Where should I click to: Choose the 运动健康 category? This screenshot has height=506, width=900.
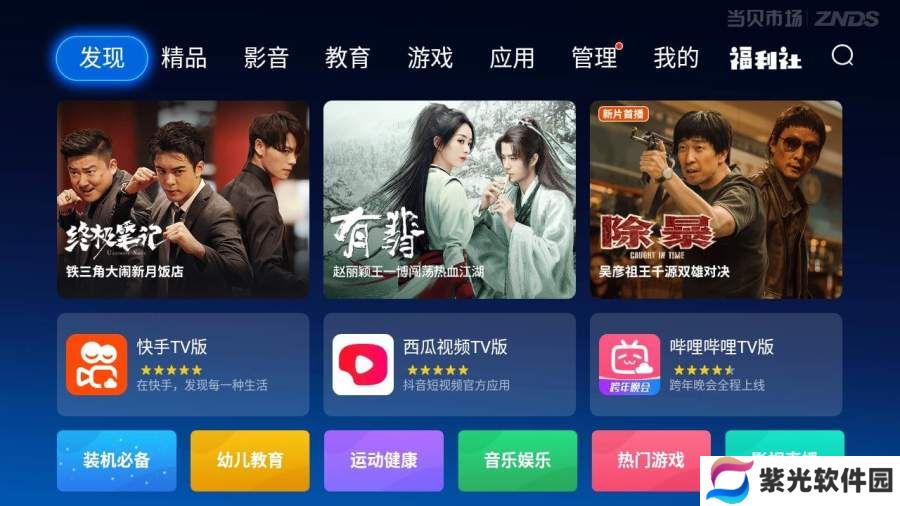click(x=384, y=460)
